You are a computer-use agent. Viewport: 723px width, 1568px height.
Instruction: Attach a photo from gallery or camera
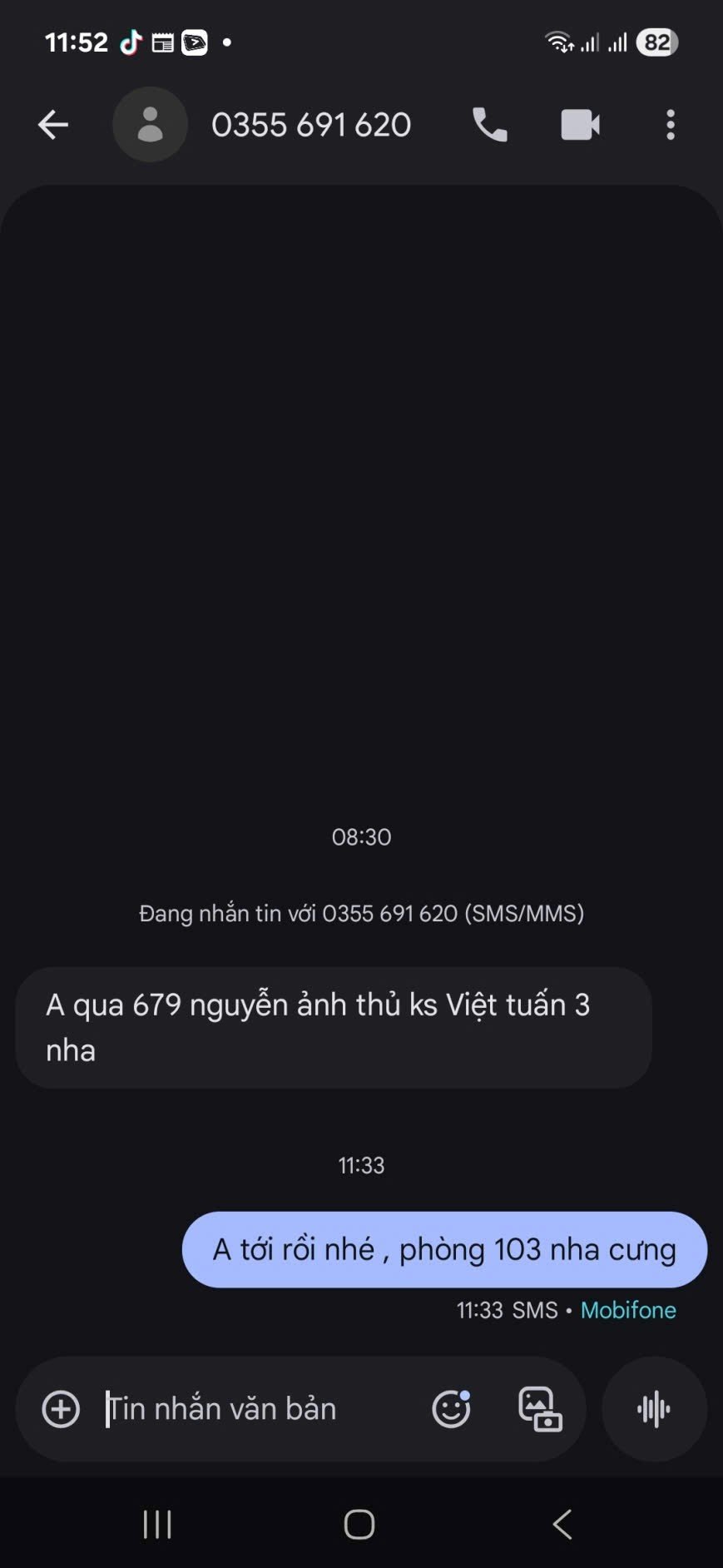tap(540, 1409)
